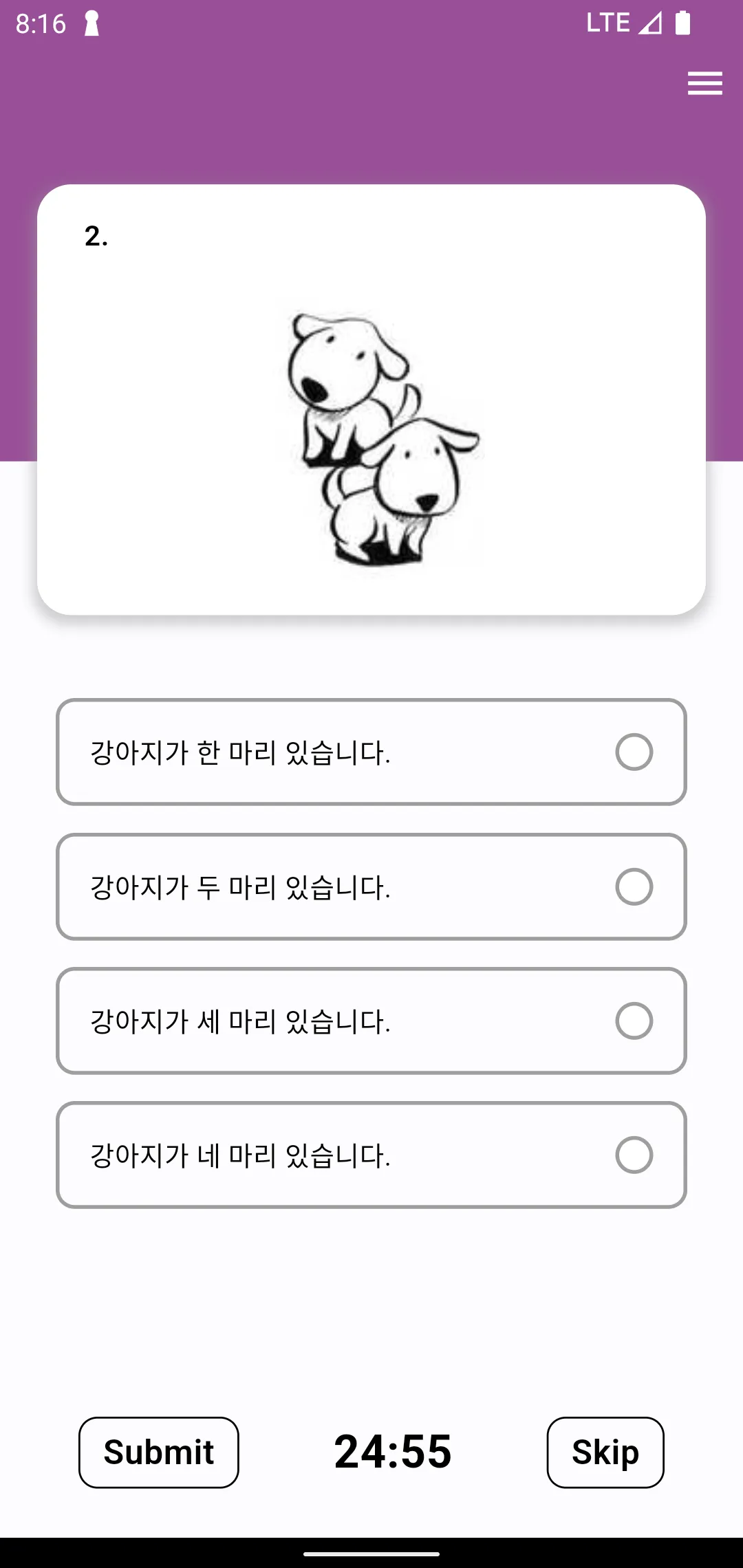743x1568 pixels.
Task: Skip the current question
Action: [605, 1452]
